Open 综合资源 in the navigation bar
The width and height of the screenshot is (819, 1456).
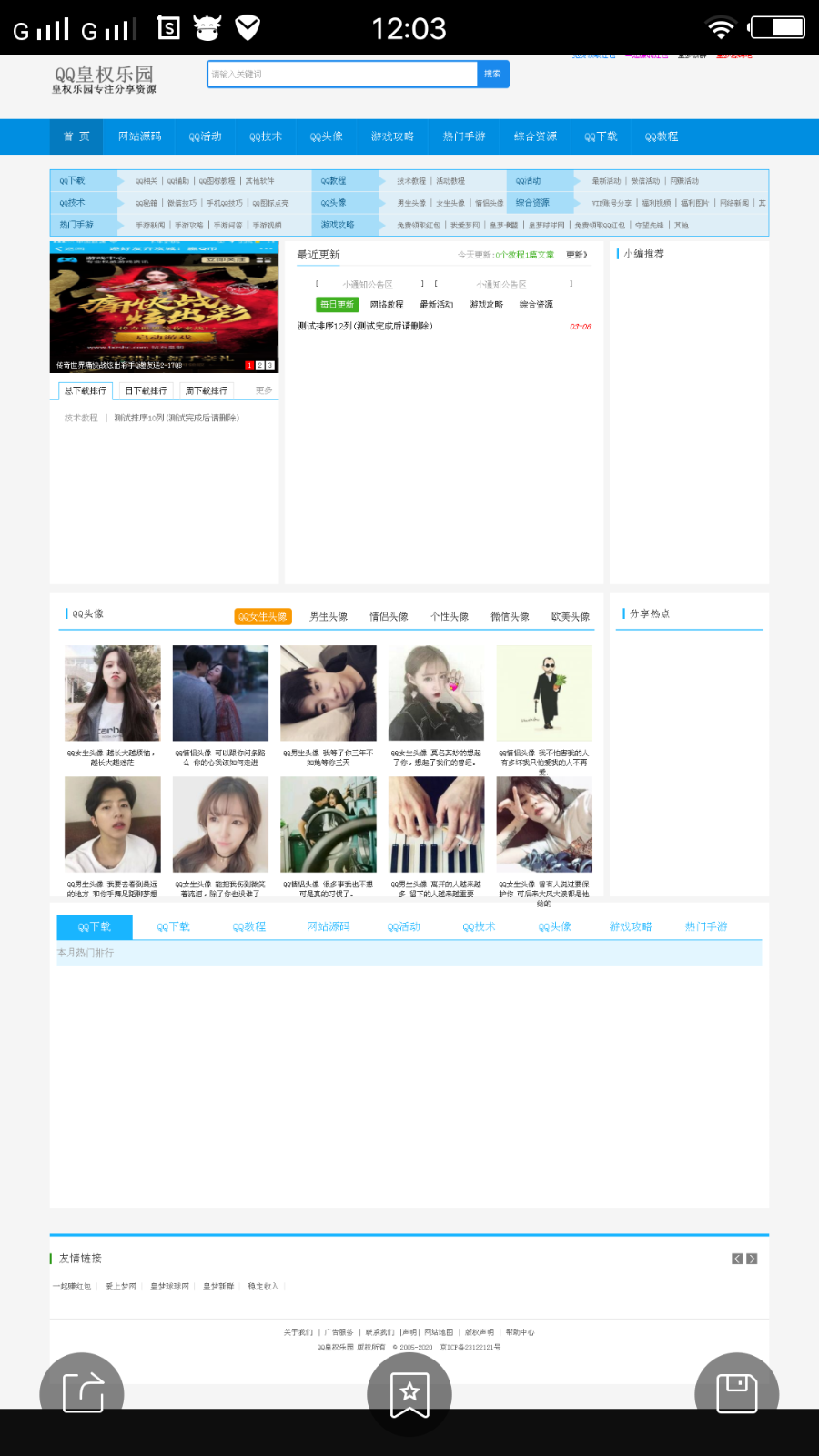coord(535,136)
